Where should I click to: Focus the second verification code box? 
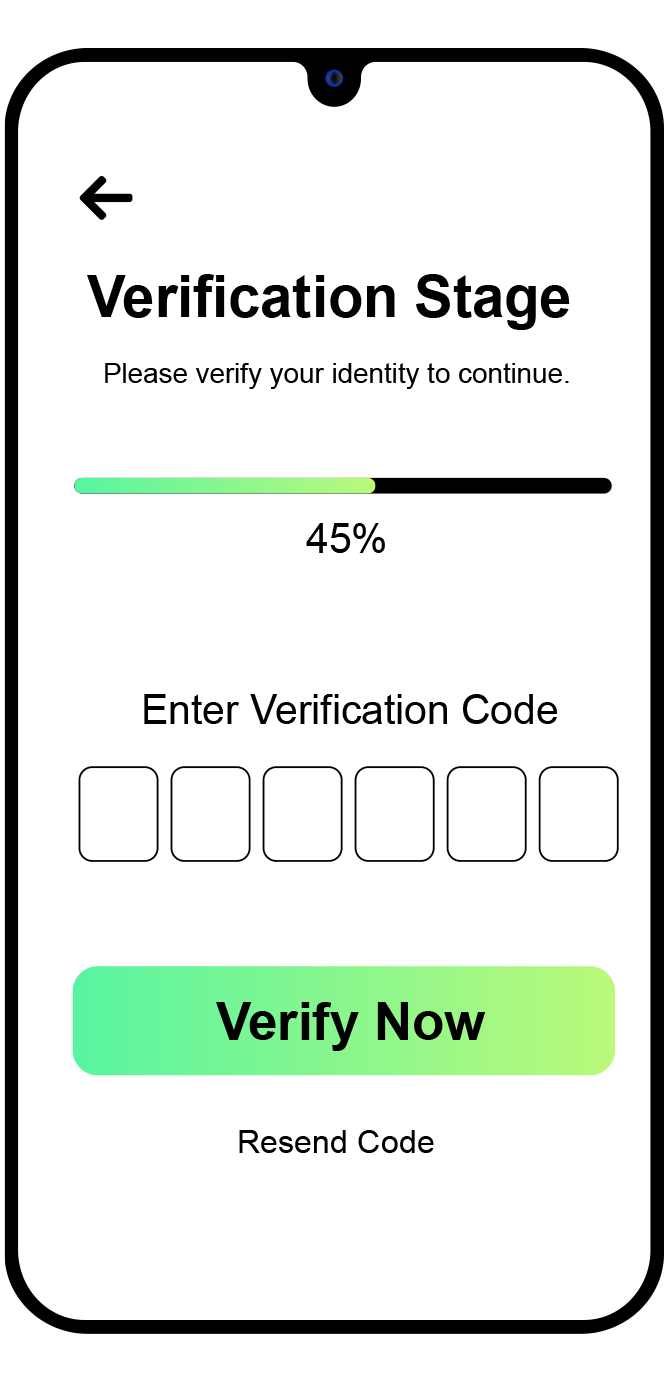[211, 814]
